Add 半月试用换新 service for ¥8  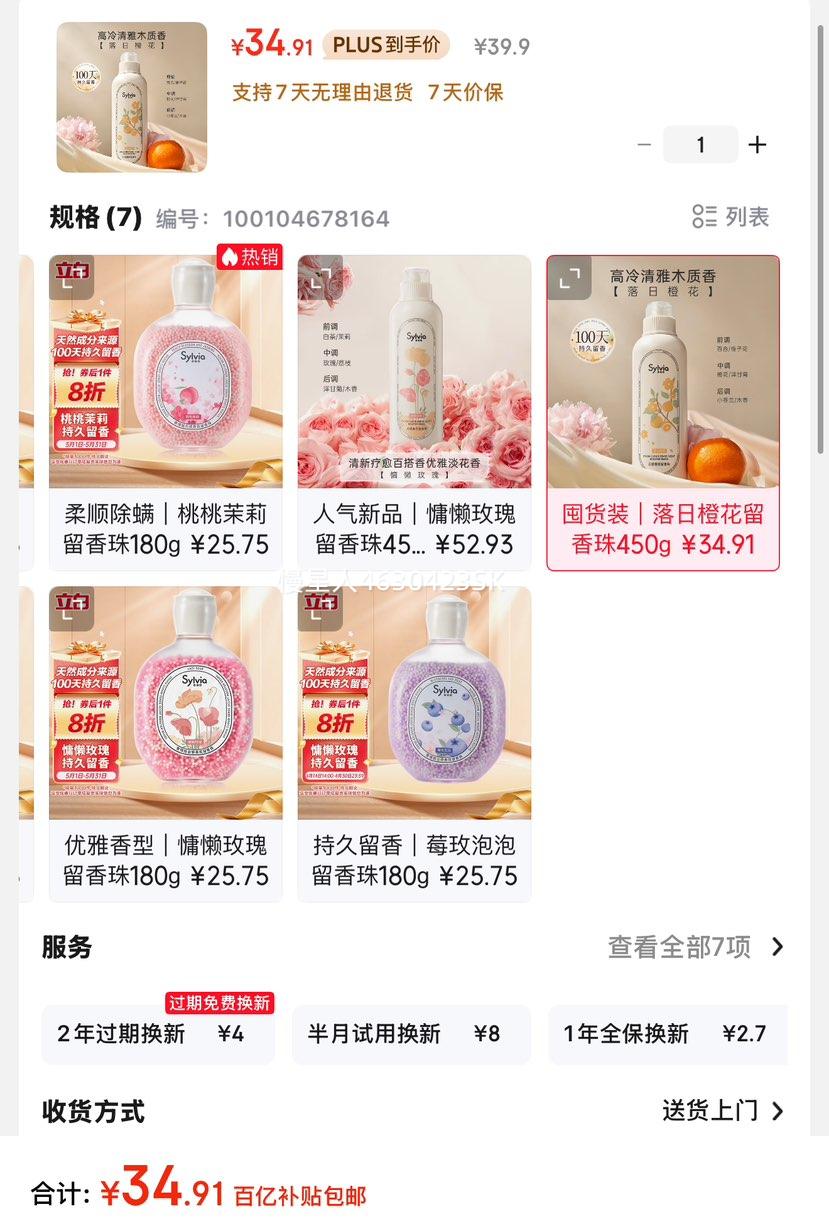point(411,1034)
